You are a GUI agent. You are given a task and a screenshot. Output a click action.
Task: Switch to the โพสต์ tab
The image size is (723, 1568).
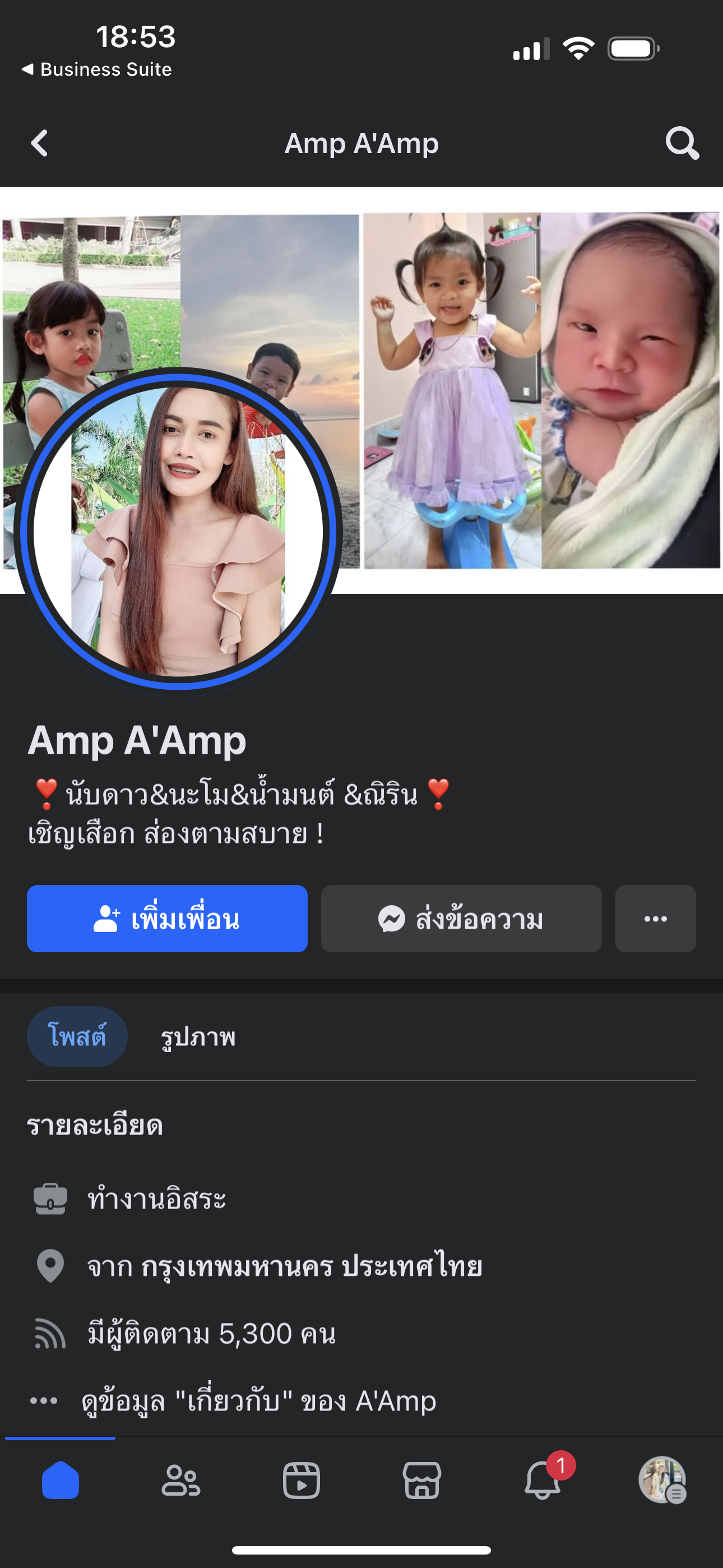tap(77, 1036)
